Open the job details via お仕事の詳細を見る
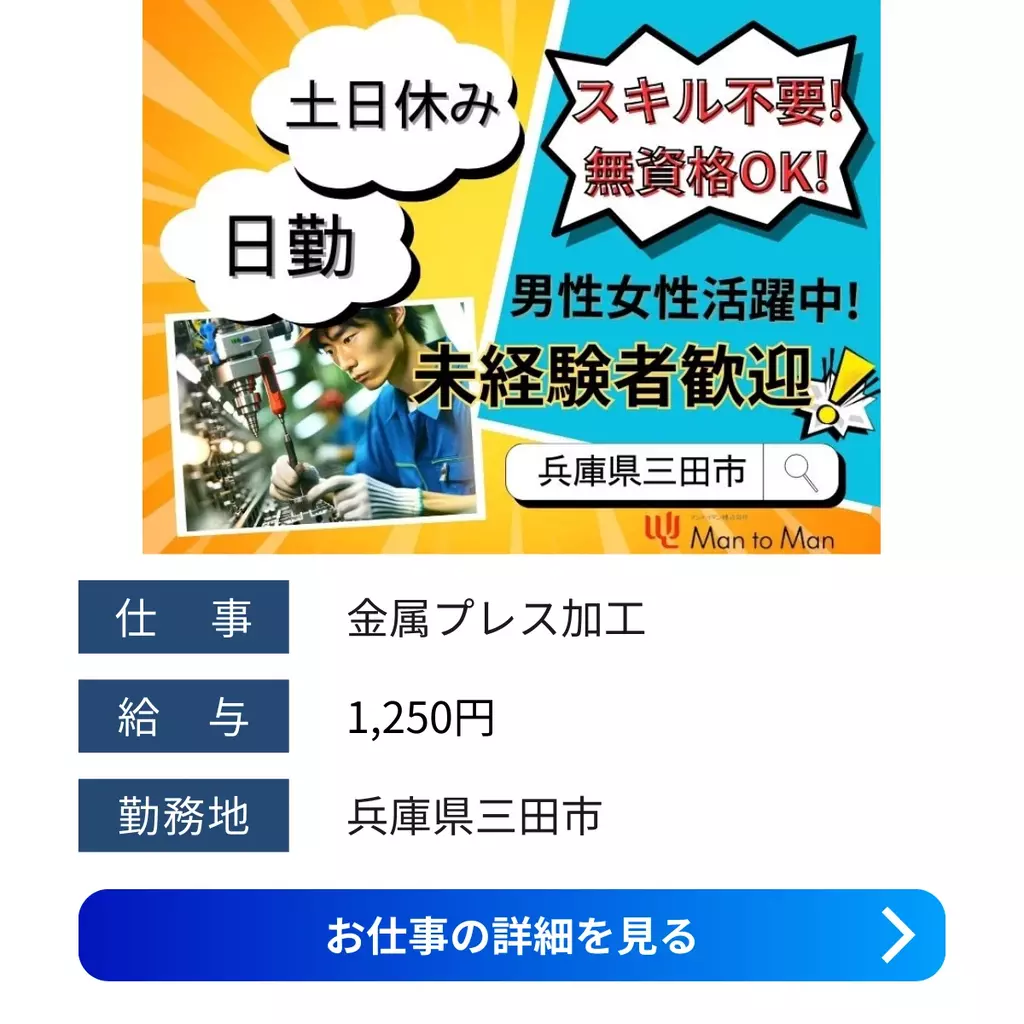This screenshot has width=1024, height=1024. coord(511,935)
